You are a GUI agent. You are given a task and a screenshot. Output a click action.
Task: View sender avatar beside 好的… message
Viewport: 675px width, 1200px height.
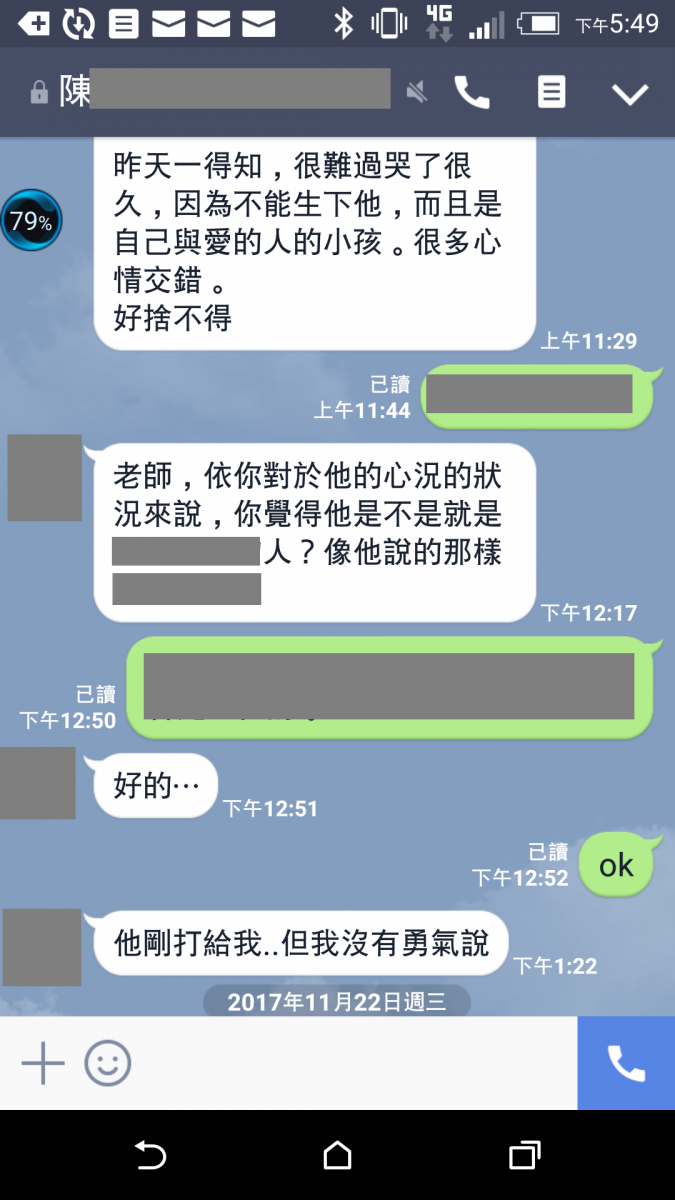coord(38,783)
